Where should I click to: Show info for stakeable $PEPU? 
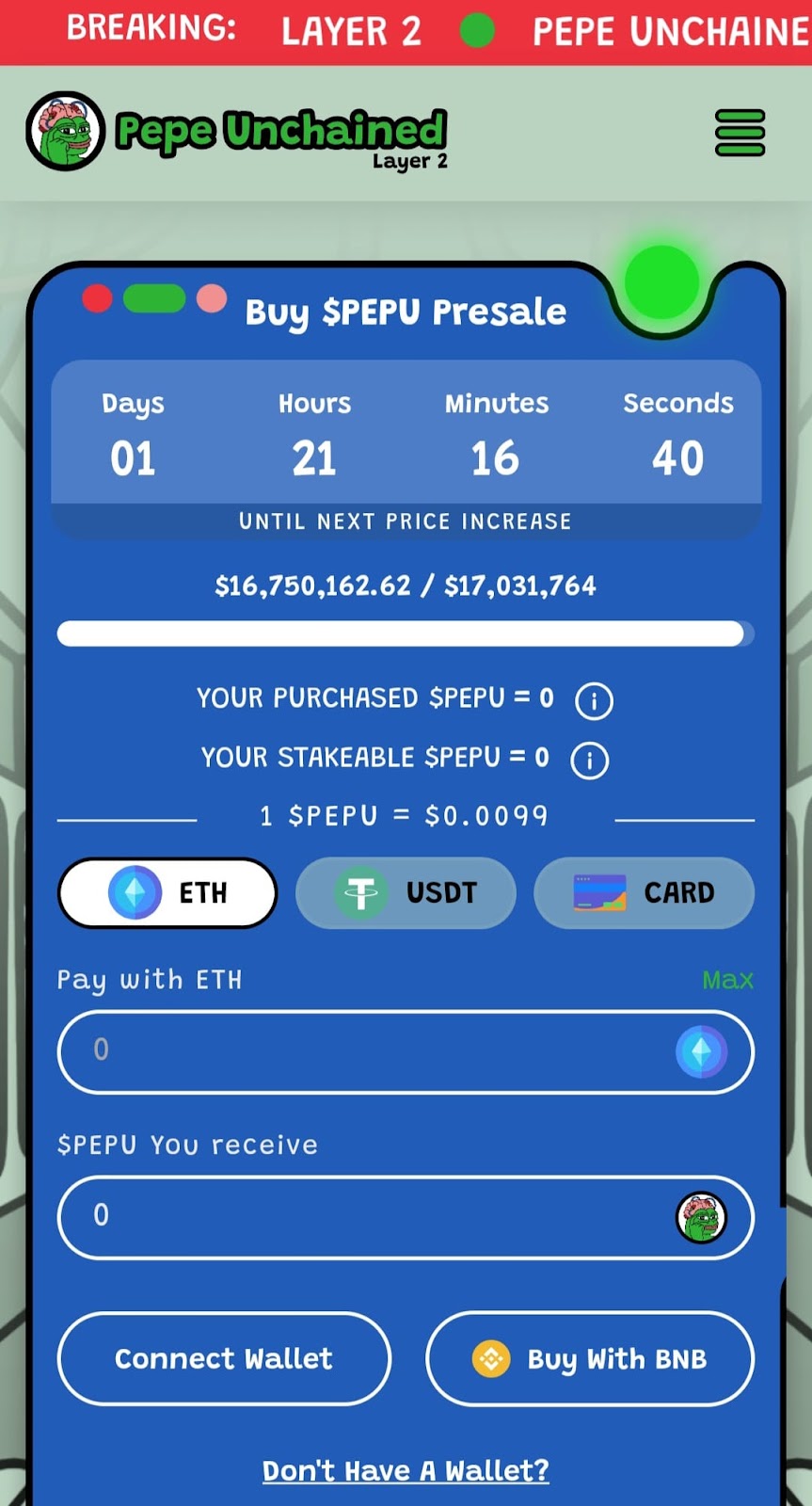590,760
